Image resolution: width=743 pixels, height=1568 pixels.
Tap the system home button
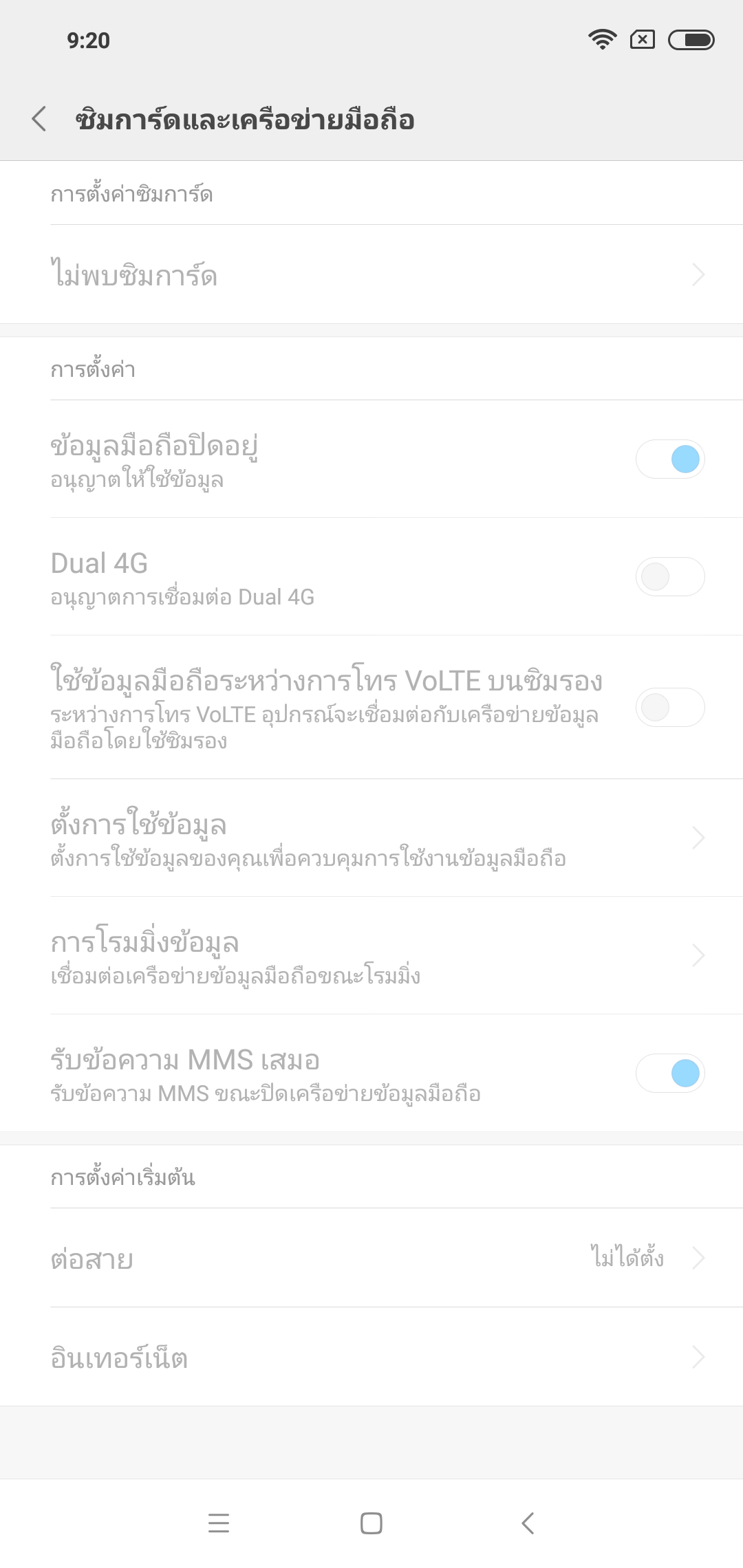pos(371,1523)
